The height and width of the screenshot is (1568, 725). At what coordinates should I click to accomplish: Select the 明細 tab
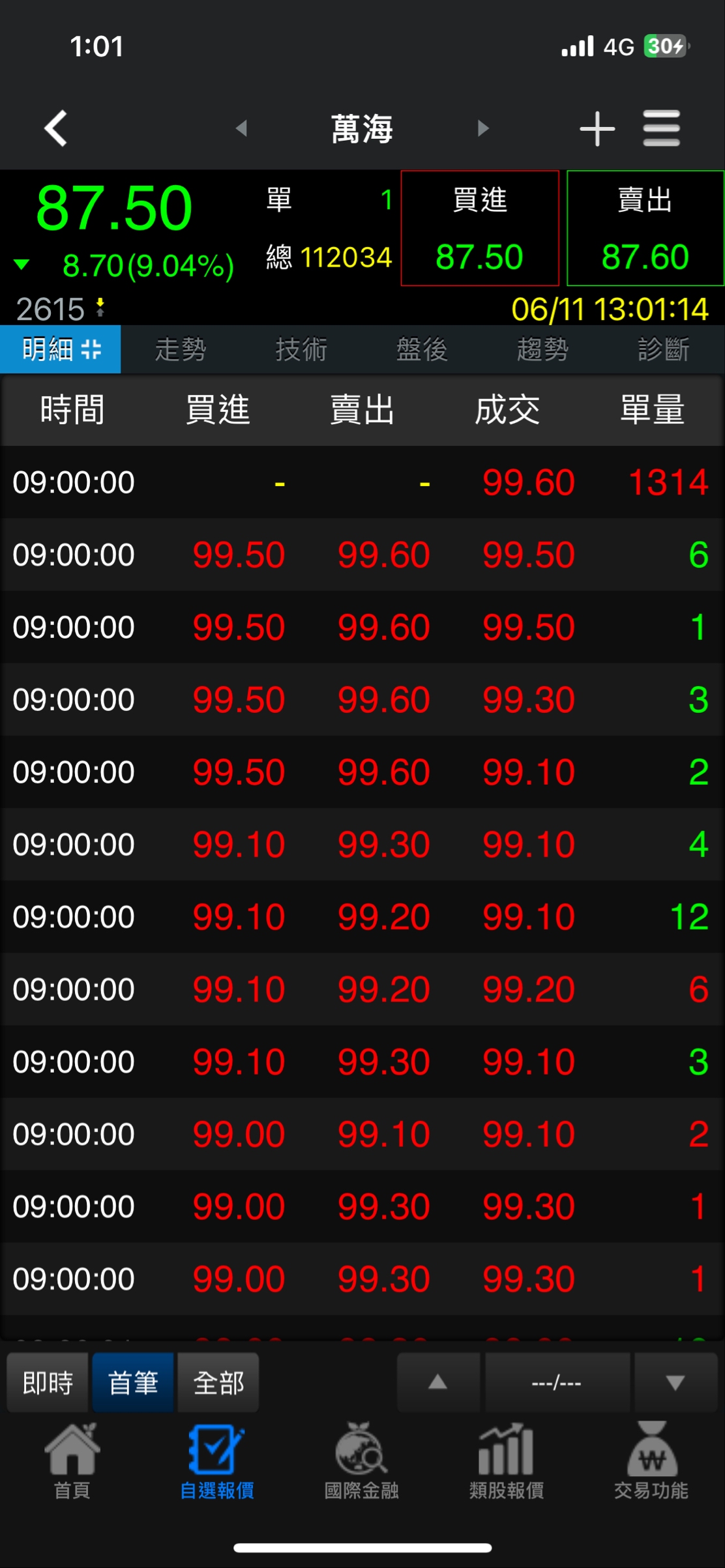point(61,349)
